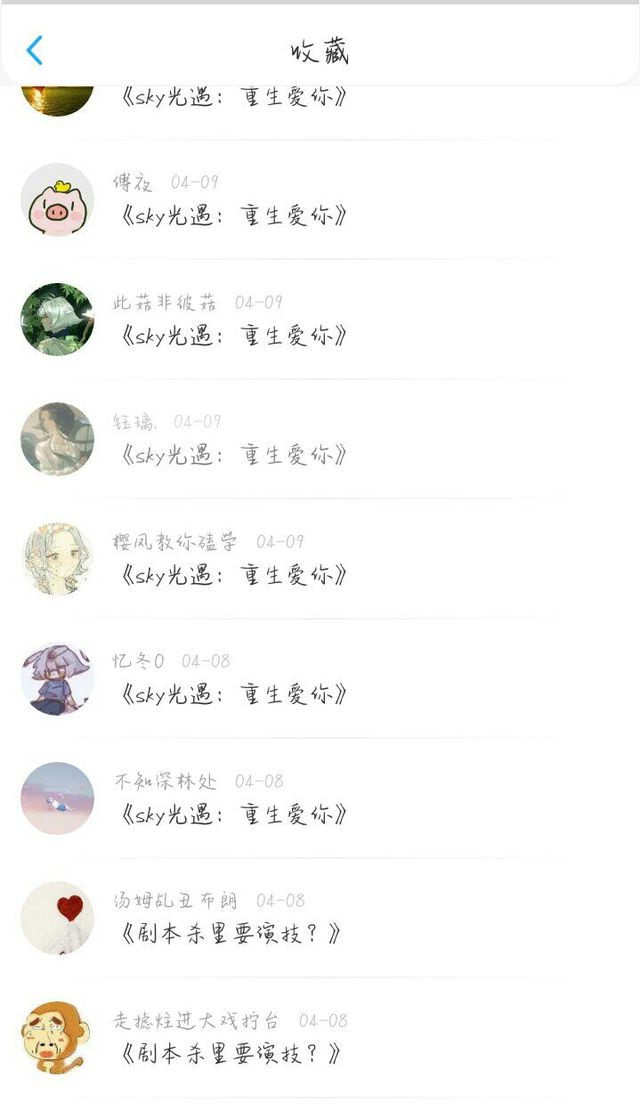Image resolution: width=640 pixels, height=1110 pixels.
Task: Go back from the 收藏 page
Action: tap(35, 50)
